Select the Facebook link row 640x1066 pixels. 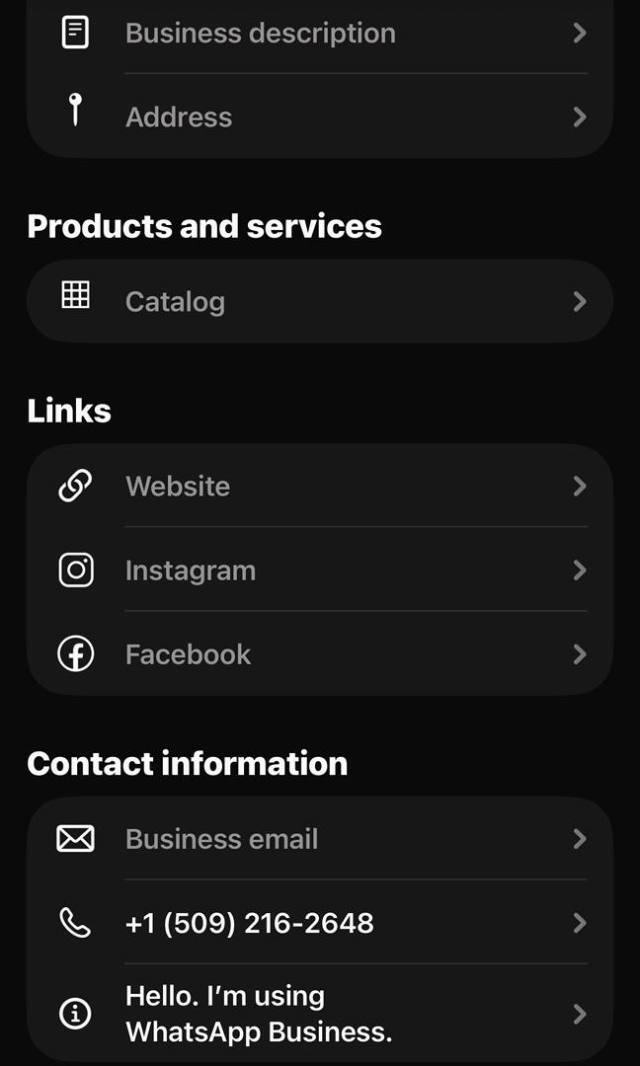[320, 654]
